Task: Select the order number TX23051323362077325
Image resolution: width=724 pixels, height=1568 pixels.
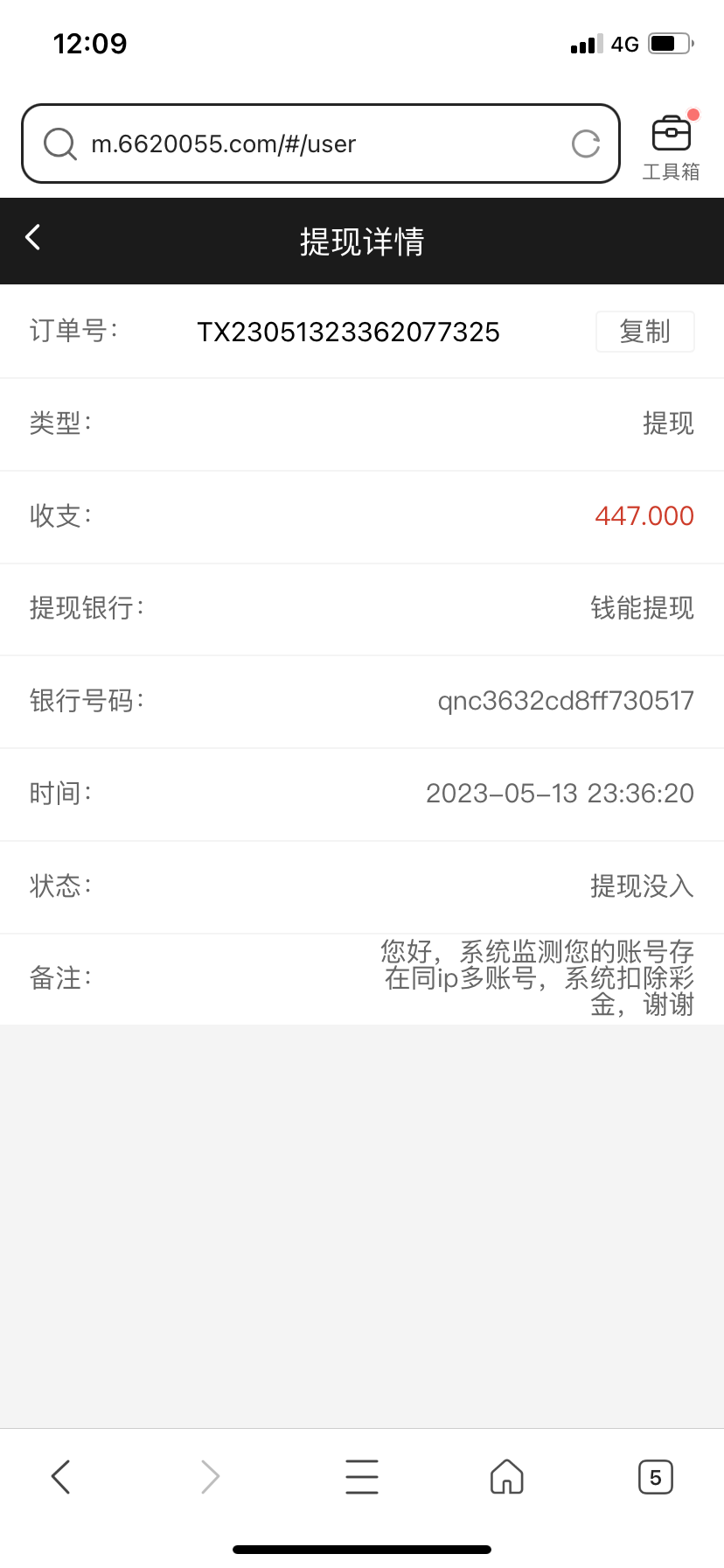Action: coord(349,332)
